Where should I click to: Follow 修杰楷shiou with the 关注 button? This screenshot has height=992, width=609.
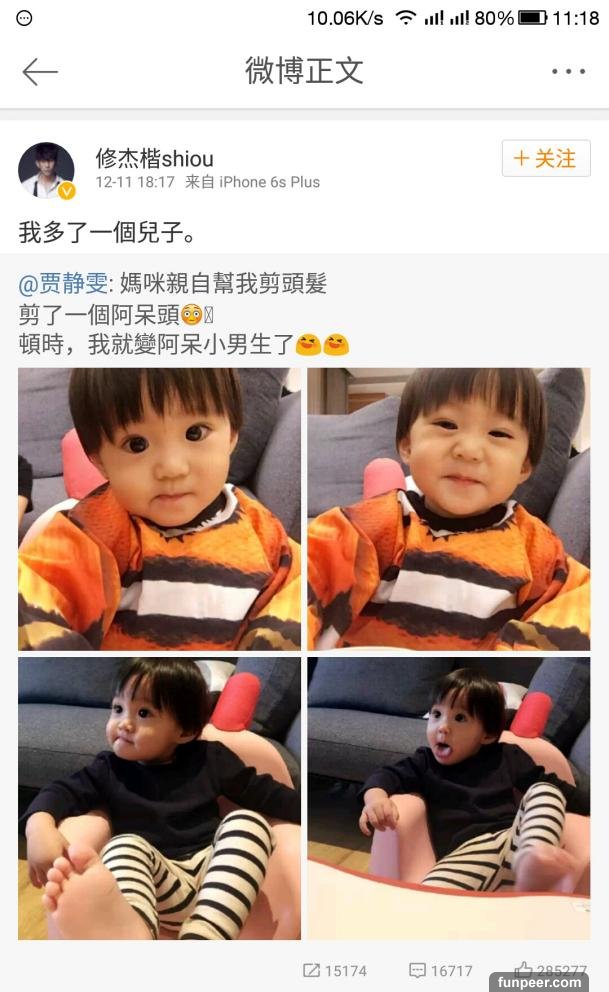[x=546, y=158]
